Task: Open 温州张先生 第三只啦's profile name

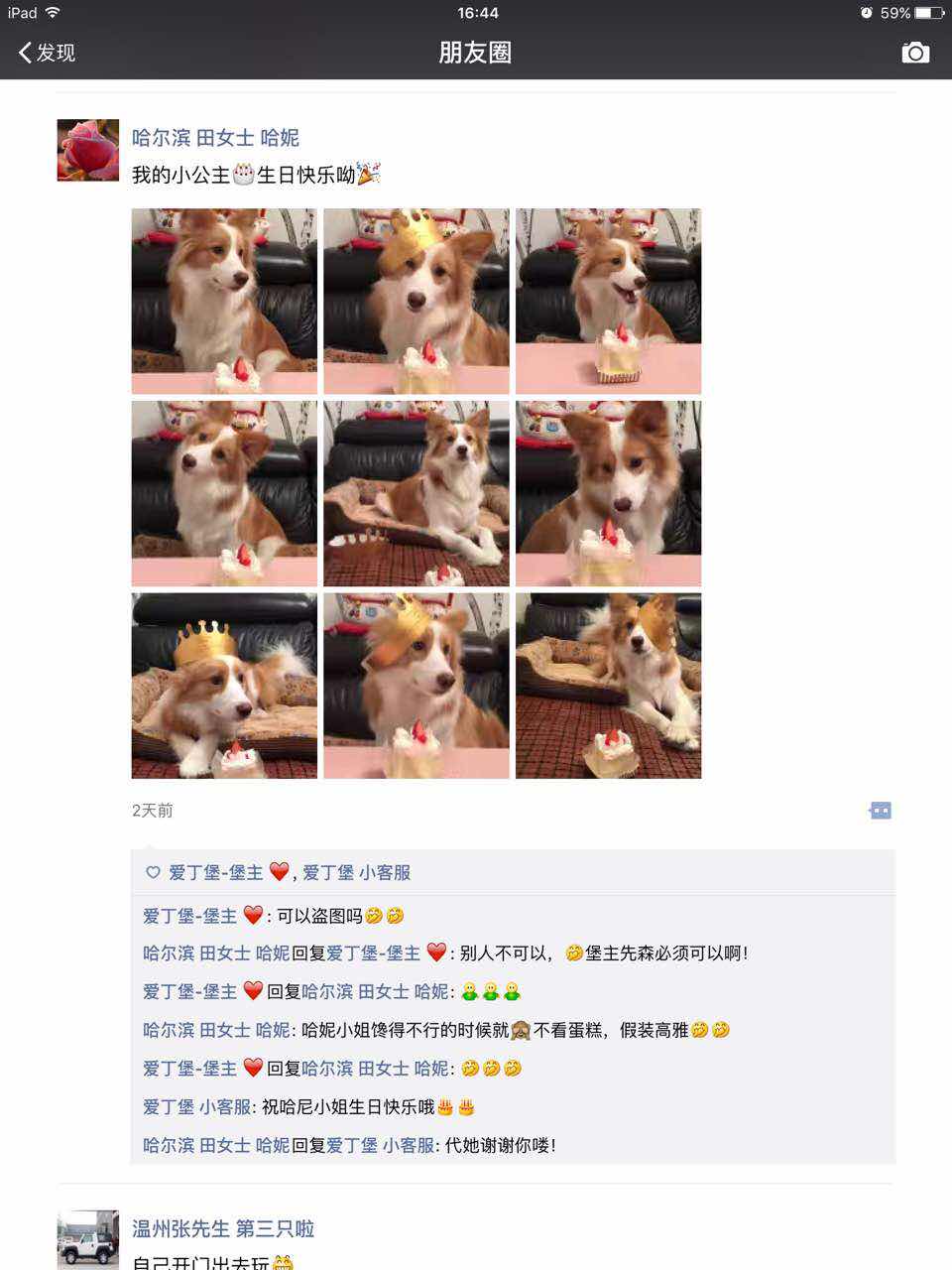Action: click(x=223, y=1228)
